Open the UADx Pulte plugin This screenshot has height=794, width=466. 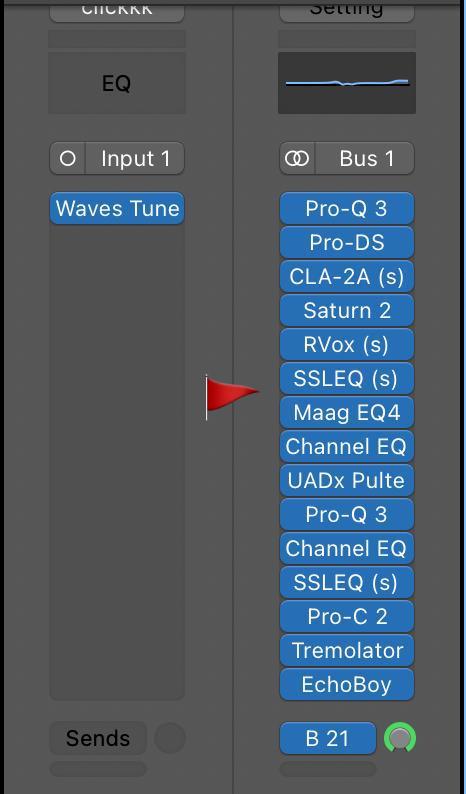coord(347,480)
